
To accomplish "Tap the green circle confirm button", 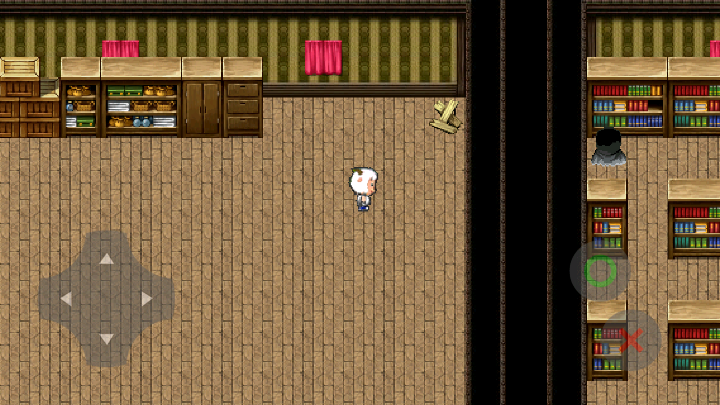I will 600,271.
